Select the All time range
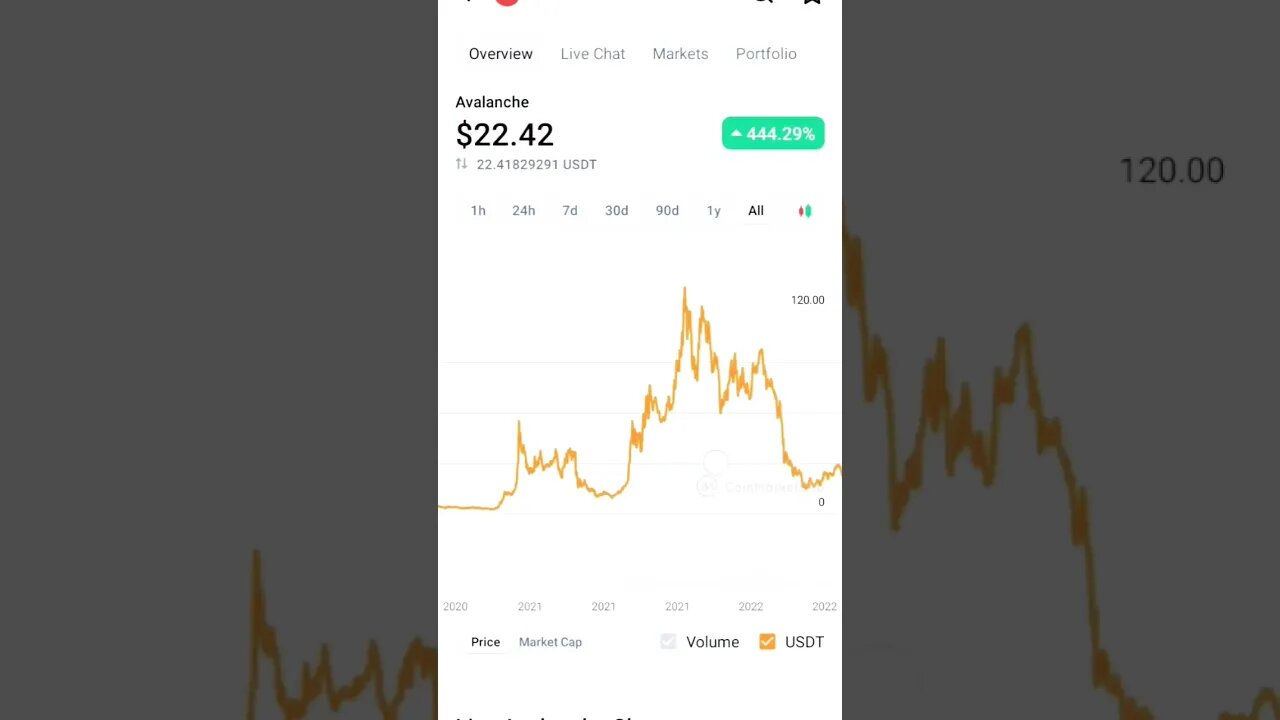Screen dimensions: 1280x720 point(755,211)
